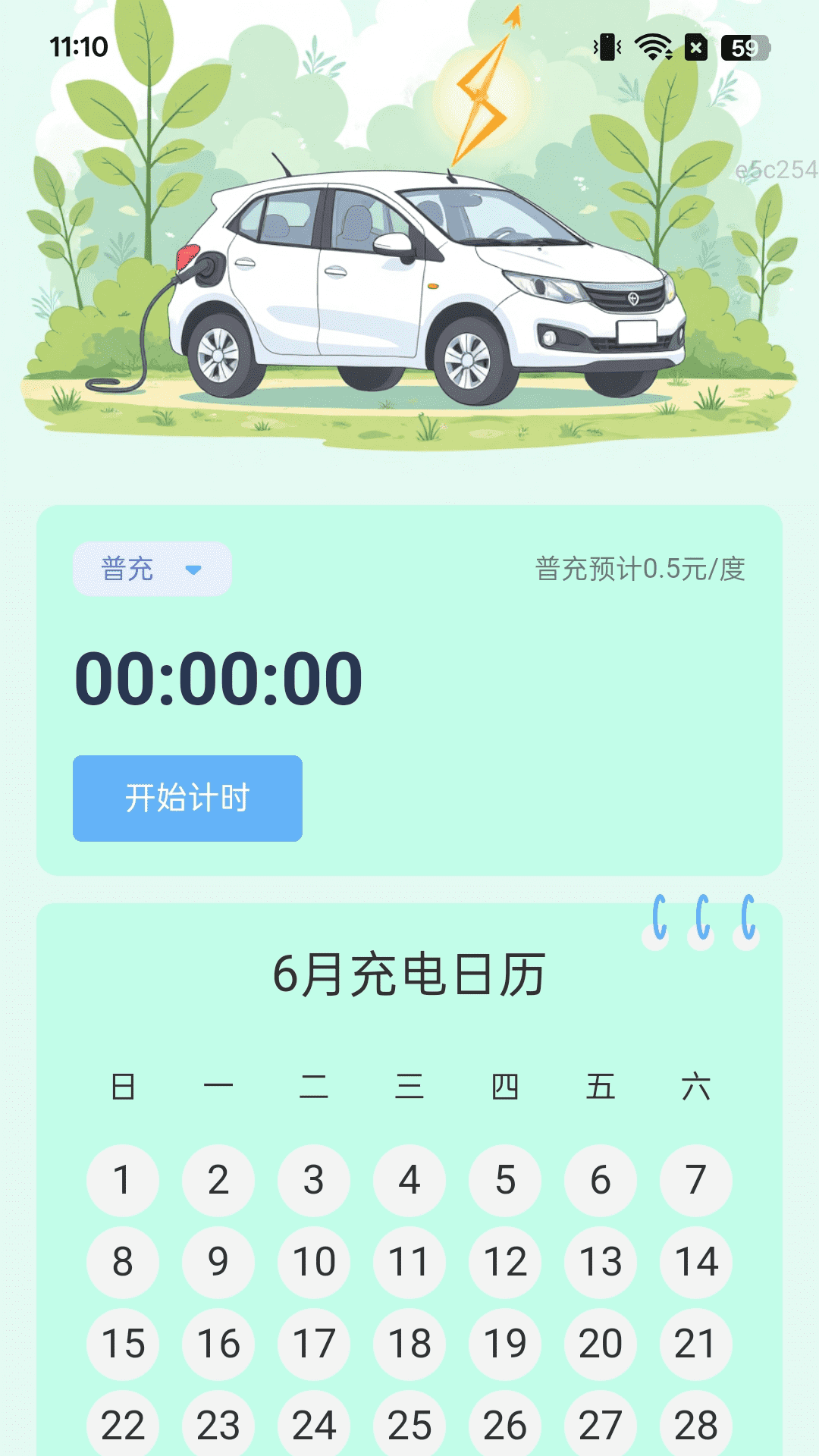Open the 普充 charging mode dropdown
Image resolution: width=819 pixels, height=1456 pixels.
click(152, 570)
